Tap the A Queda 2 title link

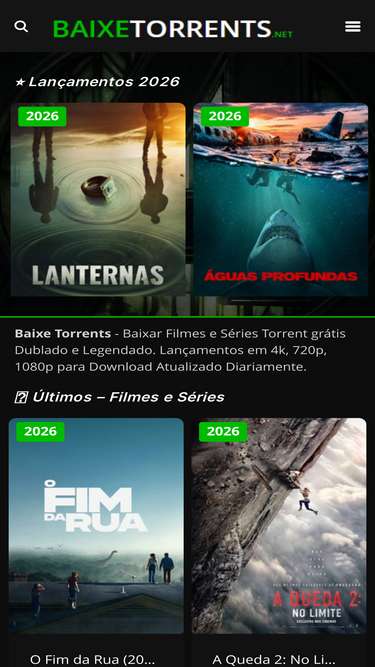pos(274,660)
